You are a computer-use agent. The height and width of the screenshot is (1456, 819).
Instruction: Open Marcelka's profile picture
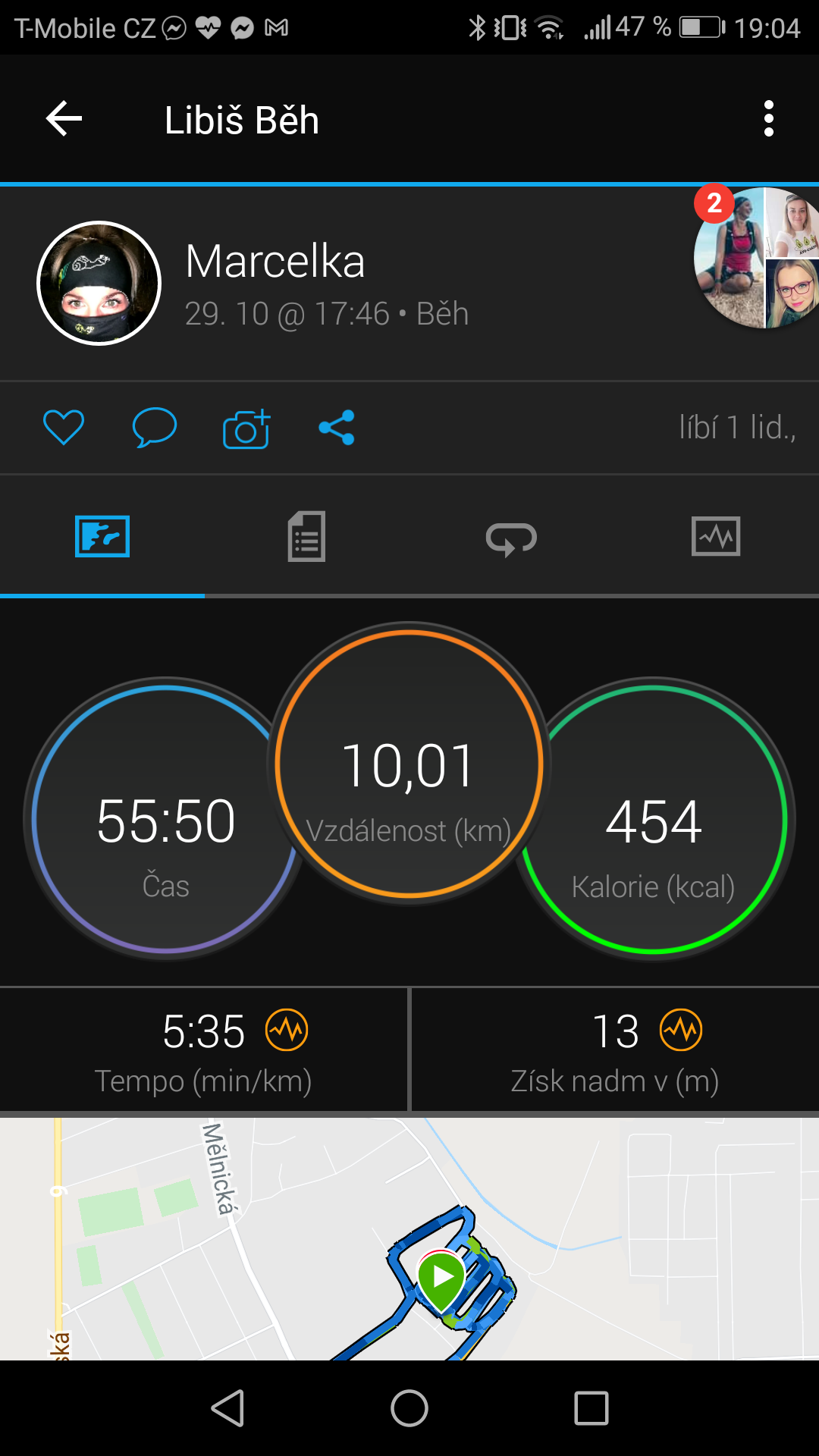tap(99, 283)
